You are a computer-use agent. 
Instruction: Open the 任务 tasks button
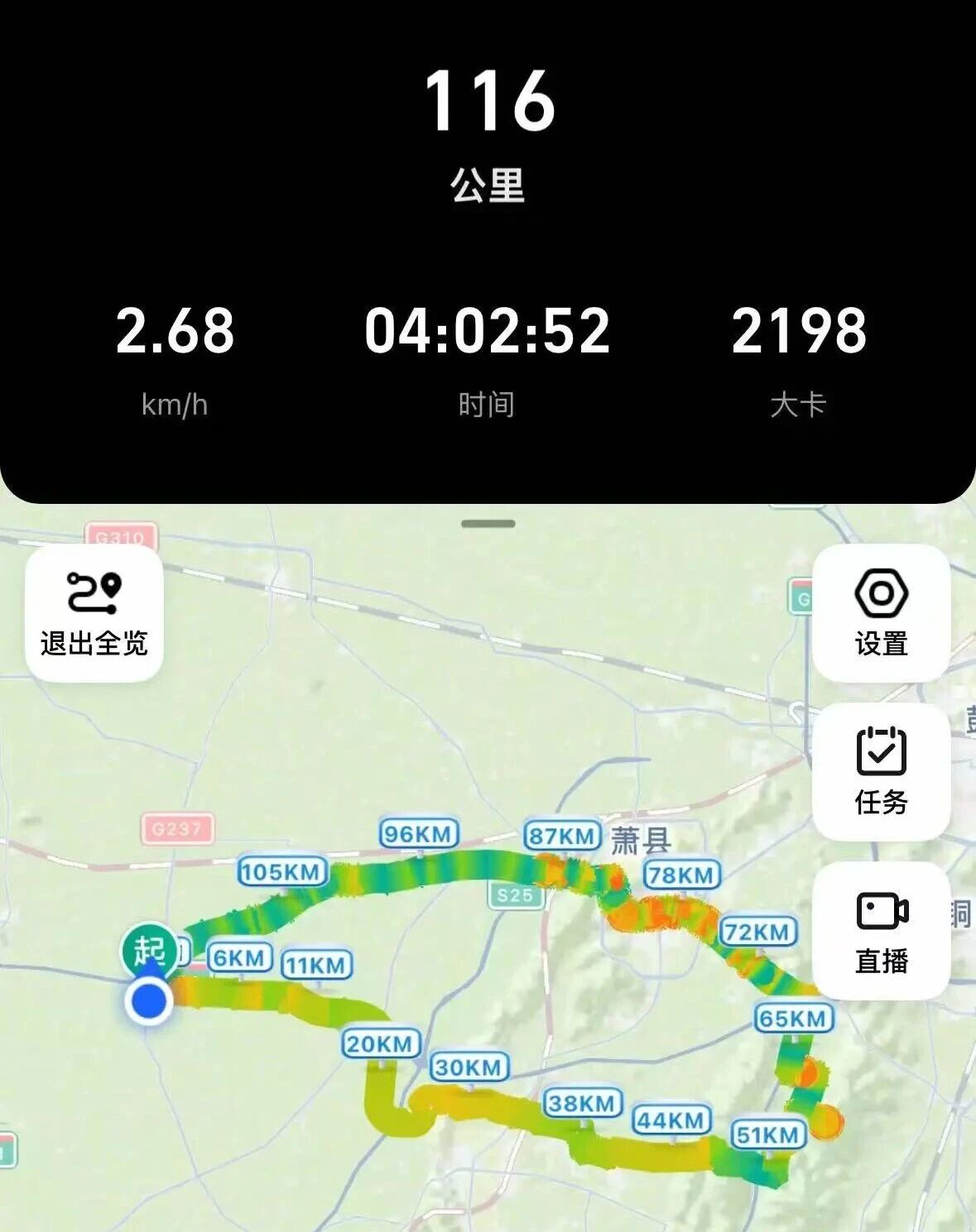[x=881, y=772]
